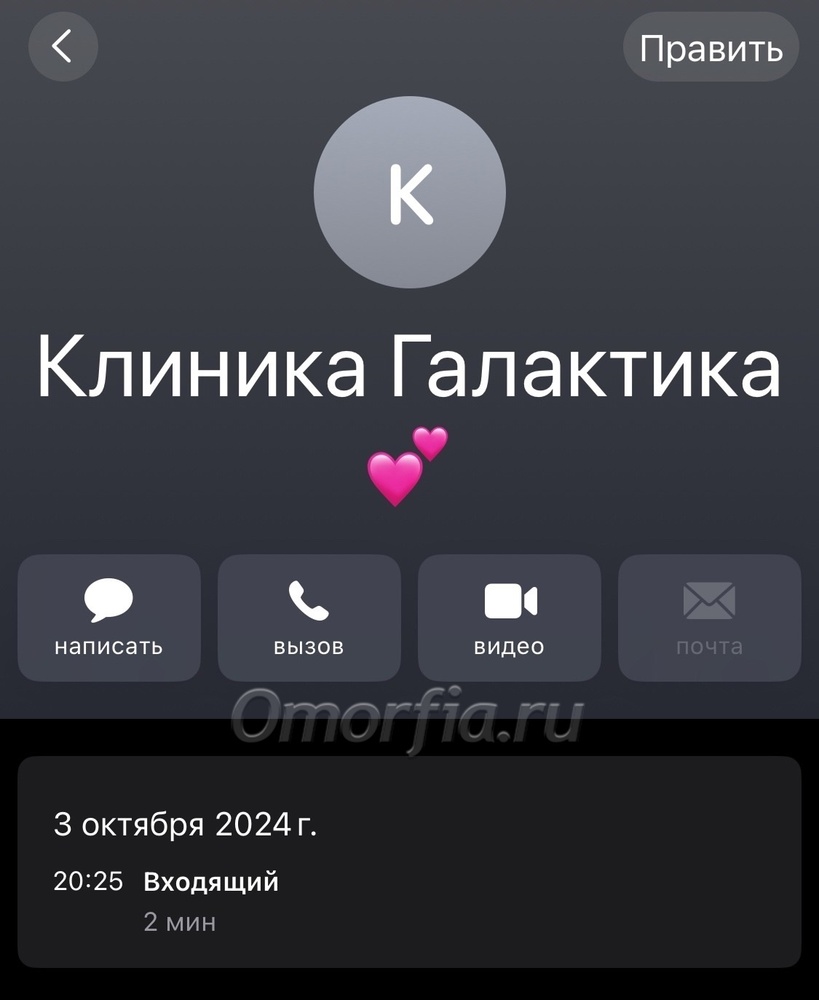
Task: Tap Править to edit the contact
Action: click(710, 48)
